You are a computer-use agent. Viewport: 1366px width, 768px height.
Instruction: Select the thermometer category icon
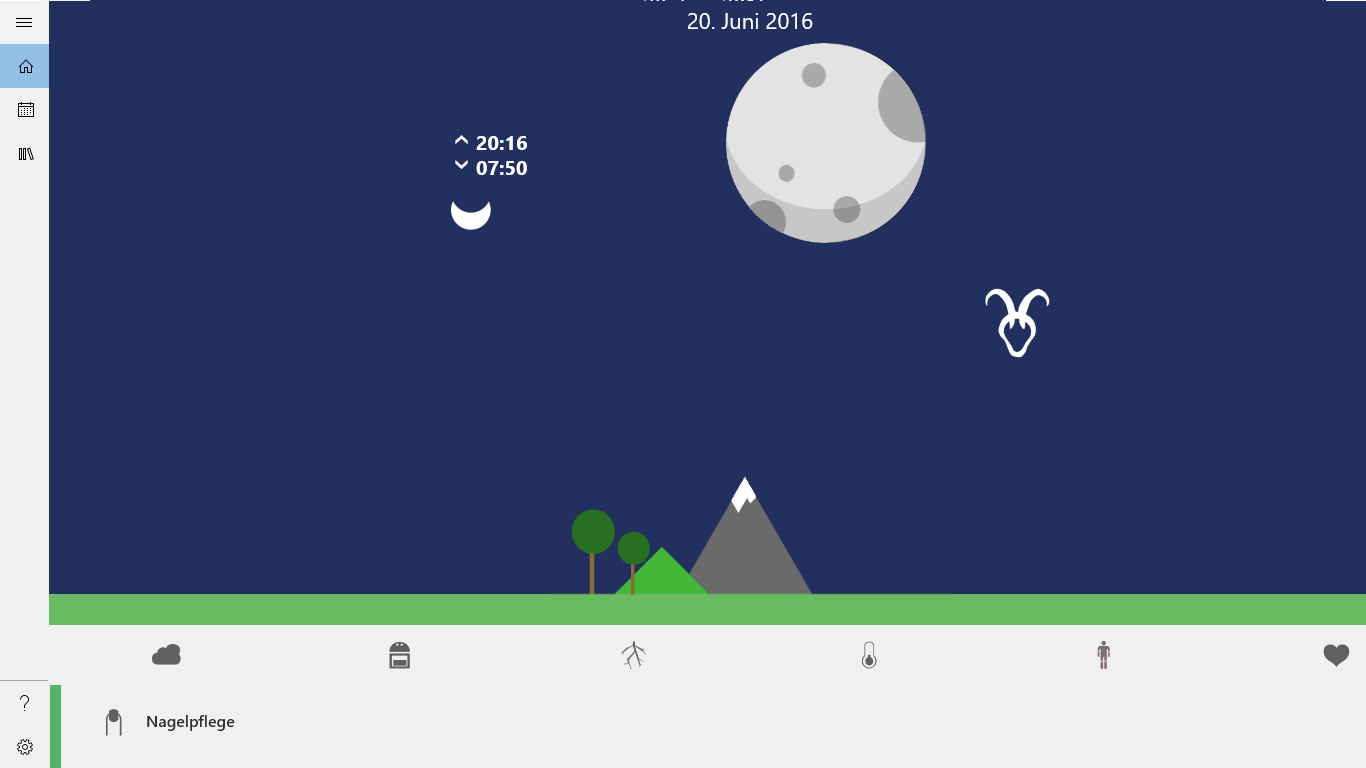(869, 655)
